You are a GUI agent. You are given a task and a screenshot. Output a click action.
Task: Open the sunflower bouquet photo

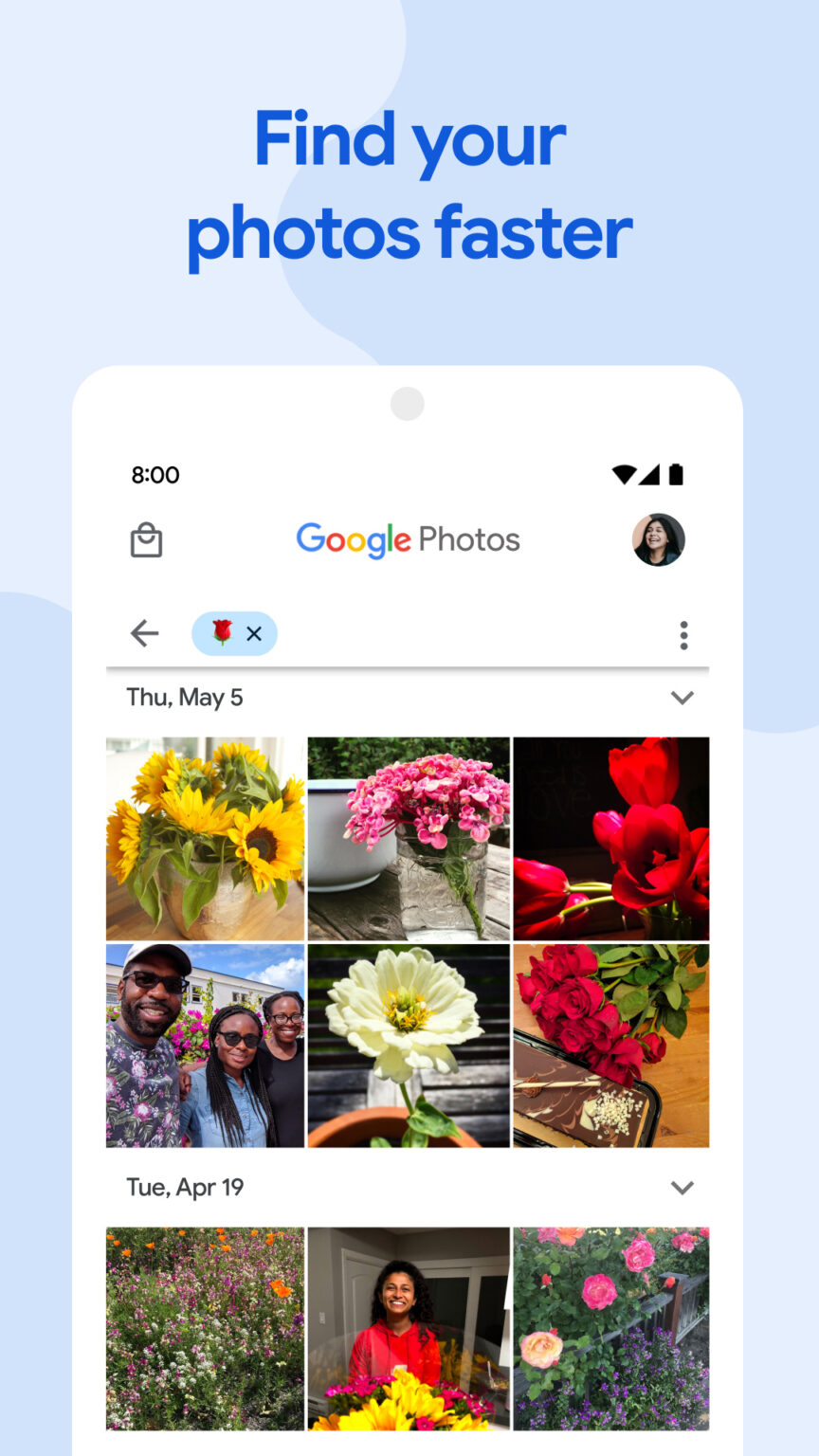tap(204, 836)
